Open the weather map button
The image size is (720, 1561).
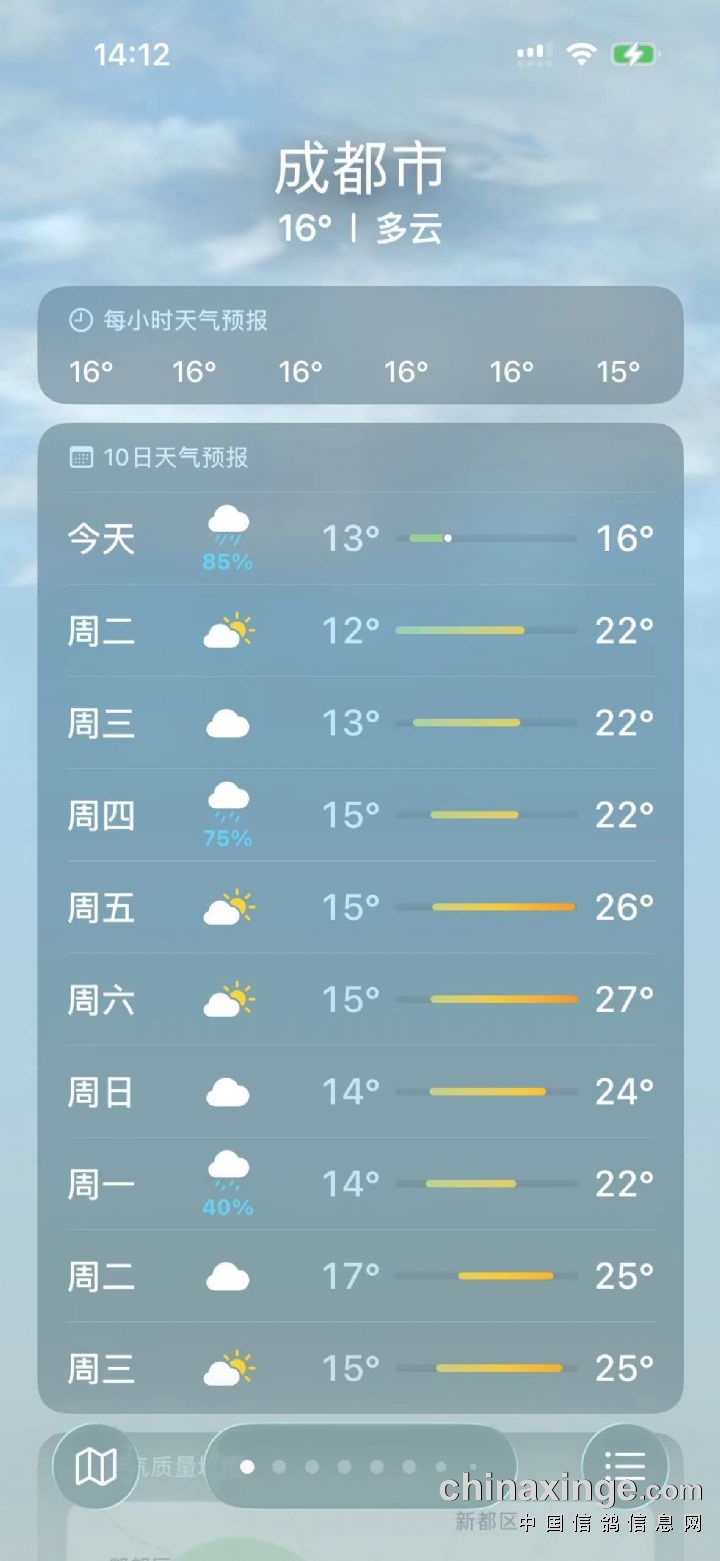[96, 1466]
